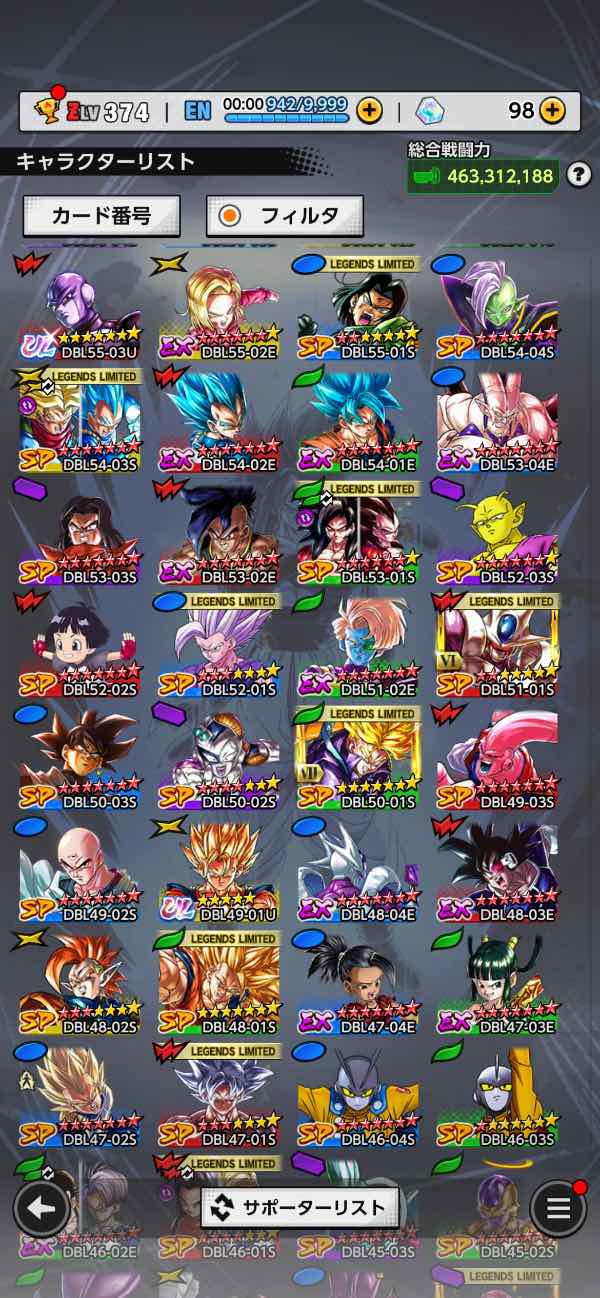This screenshot has height=1298, width=600.
Task: Add crystals with the plus button
Action: pyautogui.click(x=553, y=110)
